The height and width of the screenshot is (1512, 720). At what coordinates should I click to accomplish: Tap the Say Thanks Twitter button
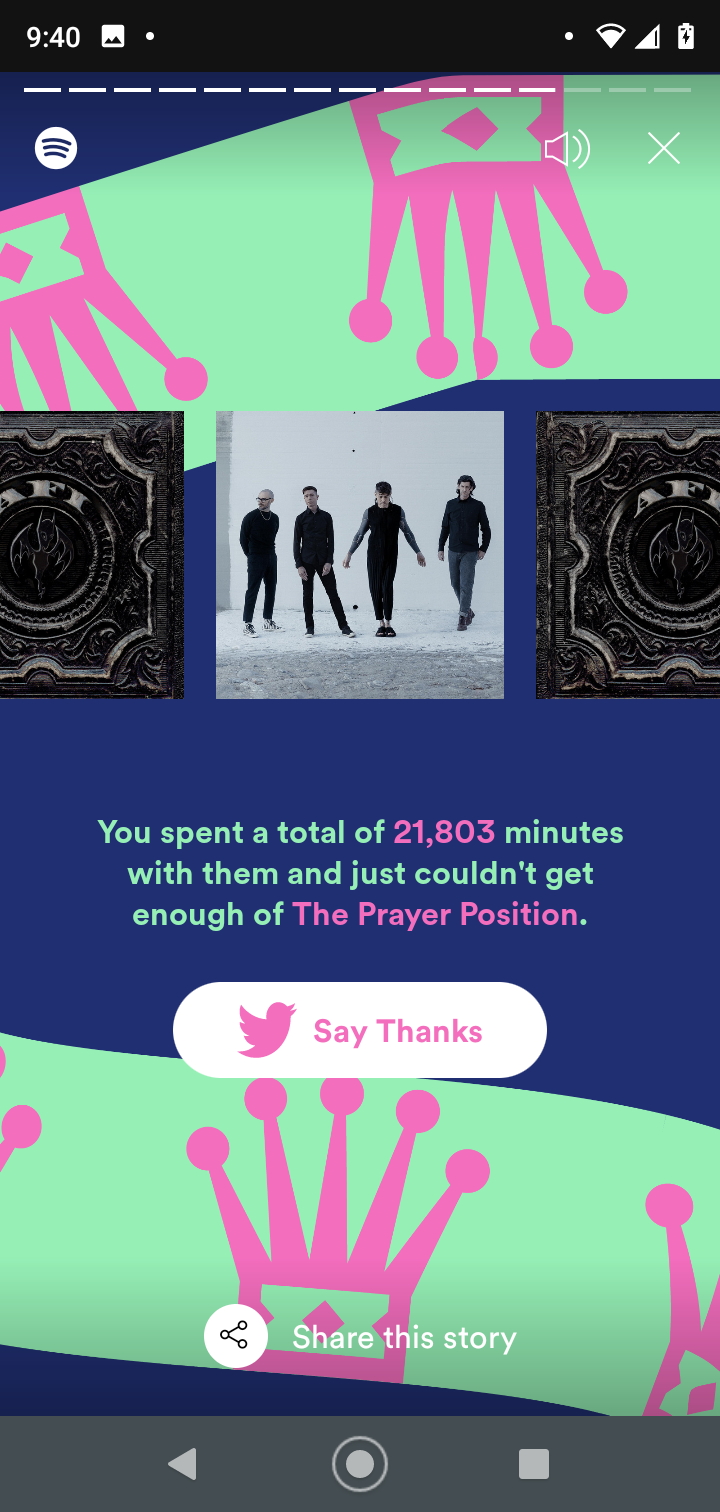pos(360,1030)
